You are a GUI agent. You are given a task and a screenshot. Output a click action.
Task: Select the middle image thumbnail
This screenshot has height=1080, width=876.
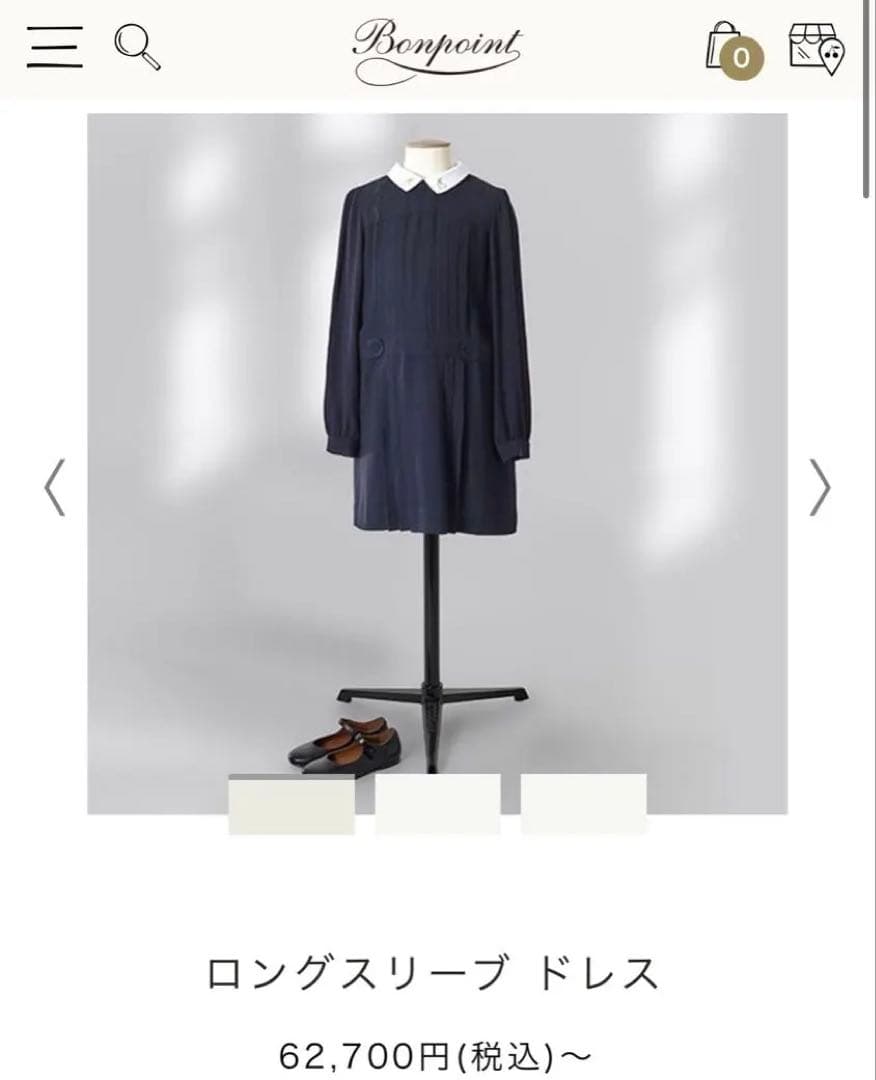tap(437, 801)
